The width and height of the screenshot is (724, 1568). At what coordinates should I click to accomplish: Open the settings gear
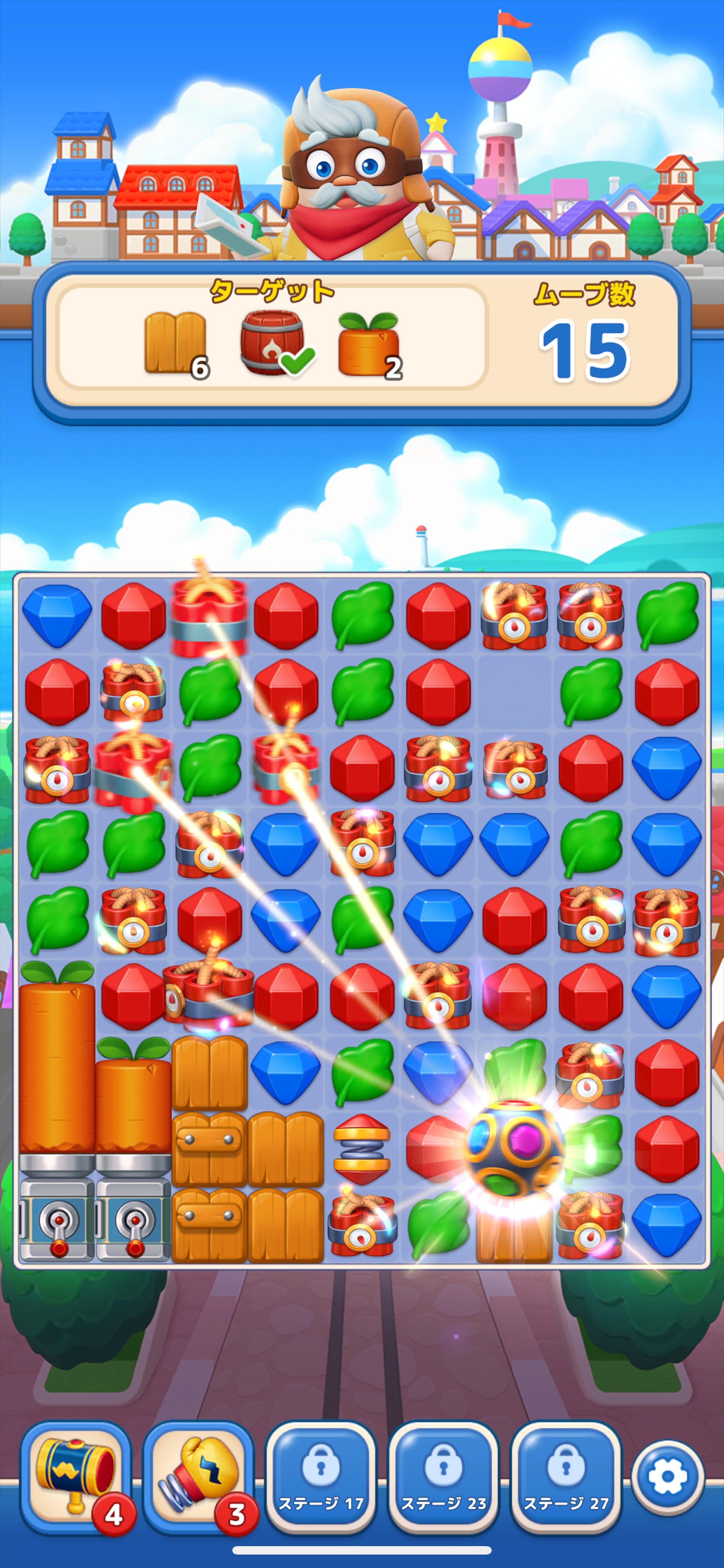[x=667, y=1477]
